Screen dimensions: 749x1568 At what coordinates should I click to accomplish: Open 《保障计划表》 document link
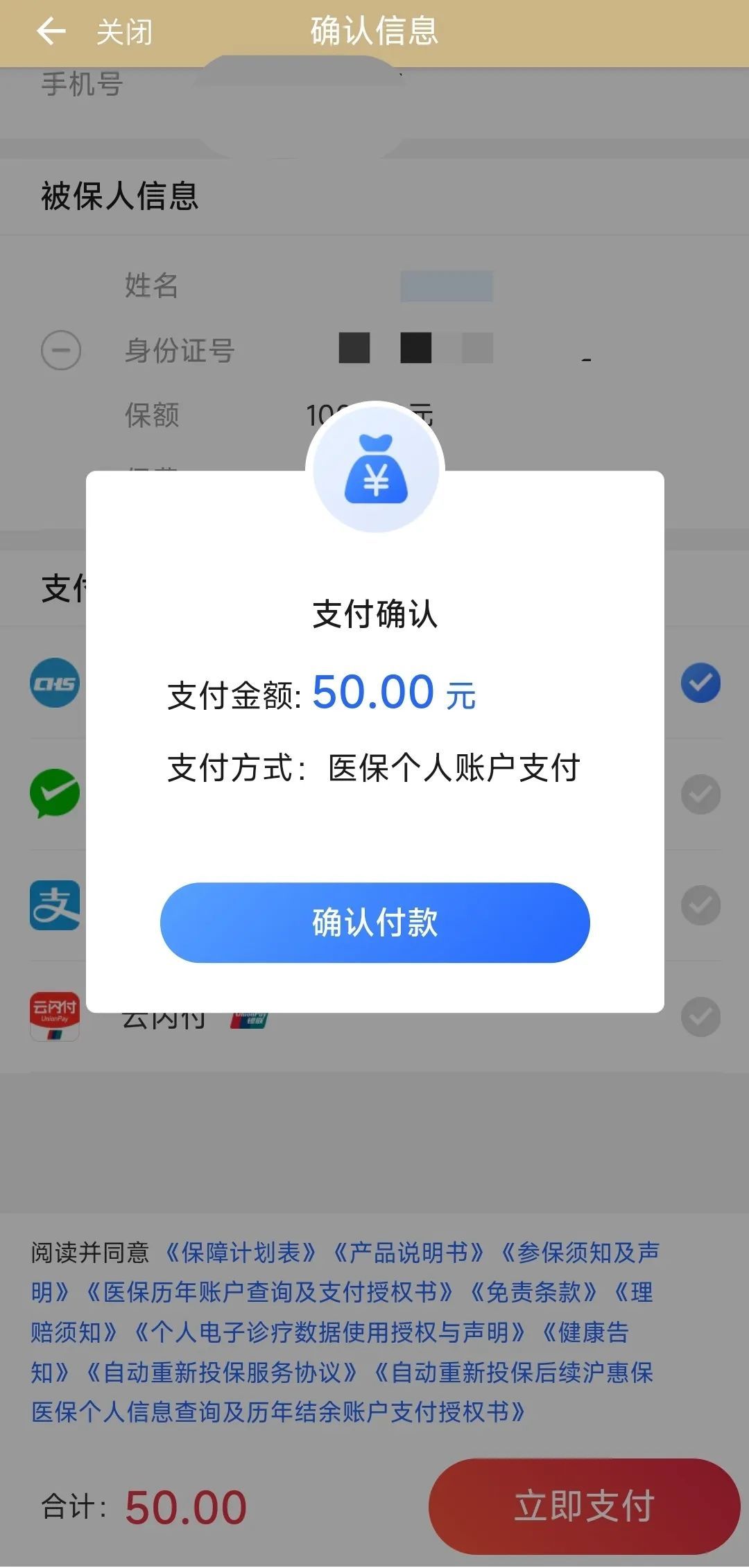tap(240, 1252)
